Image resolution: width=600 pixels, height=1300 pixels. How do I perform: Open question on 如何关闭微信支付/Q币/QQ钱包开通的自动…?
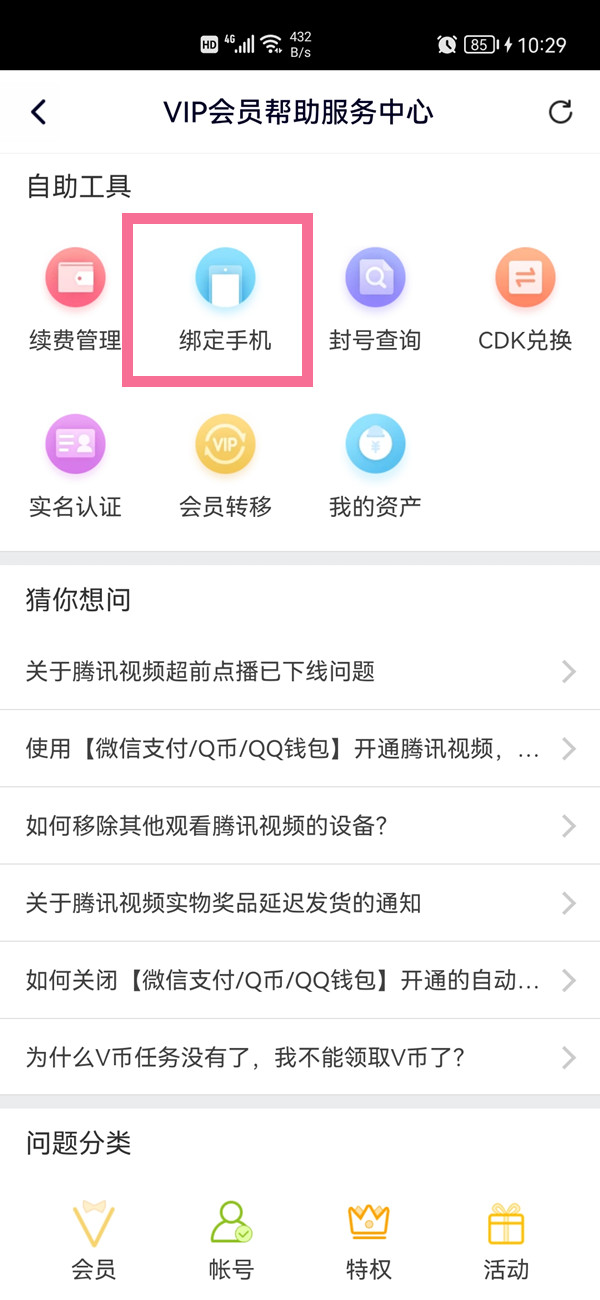pos(300,980)
